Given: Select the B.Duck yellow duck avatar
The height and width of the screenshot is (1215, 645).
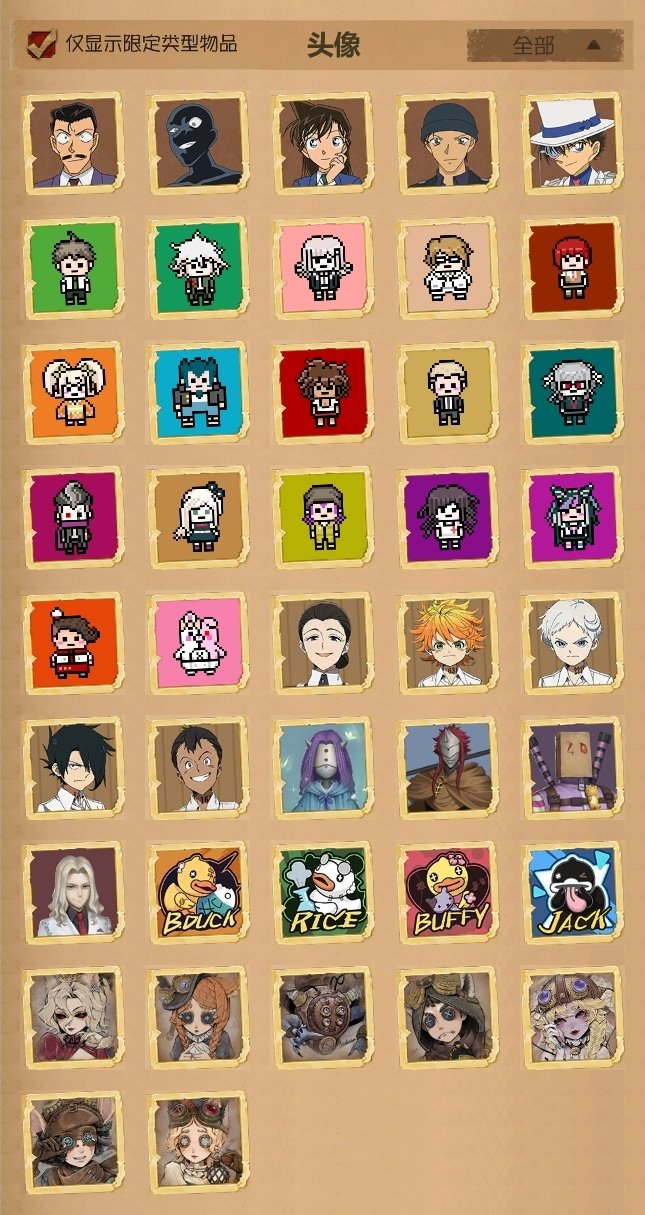Looking at the screenshot, I should click(197, 893).
